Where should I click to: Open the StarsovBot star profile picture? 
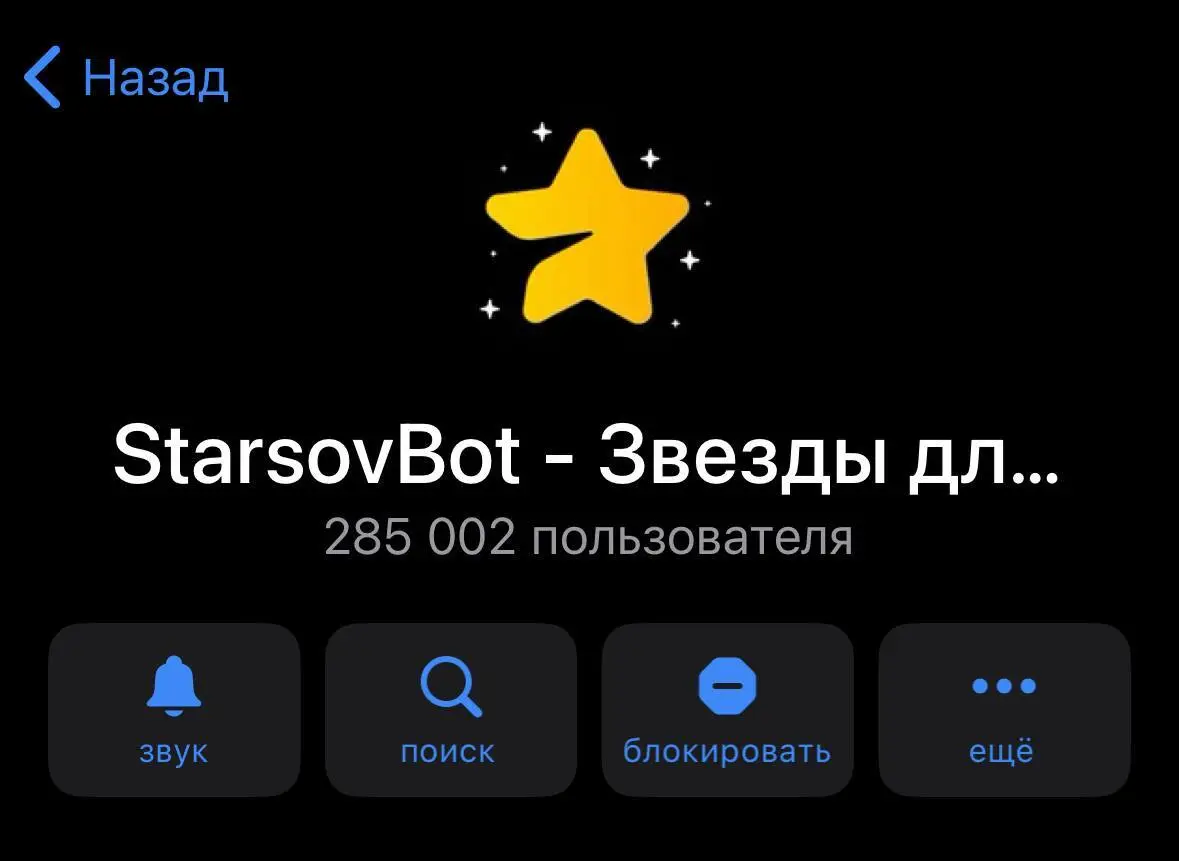click(x=589, y=228)
